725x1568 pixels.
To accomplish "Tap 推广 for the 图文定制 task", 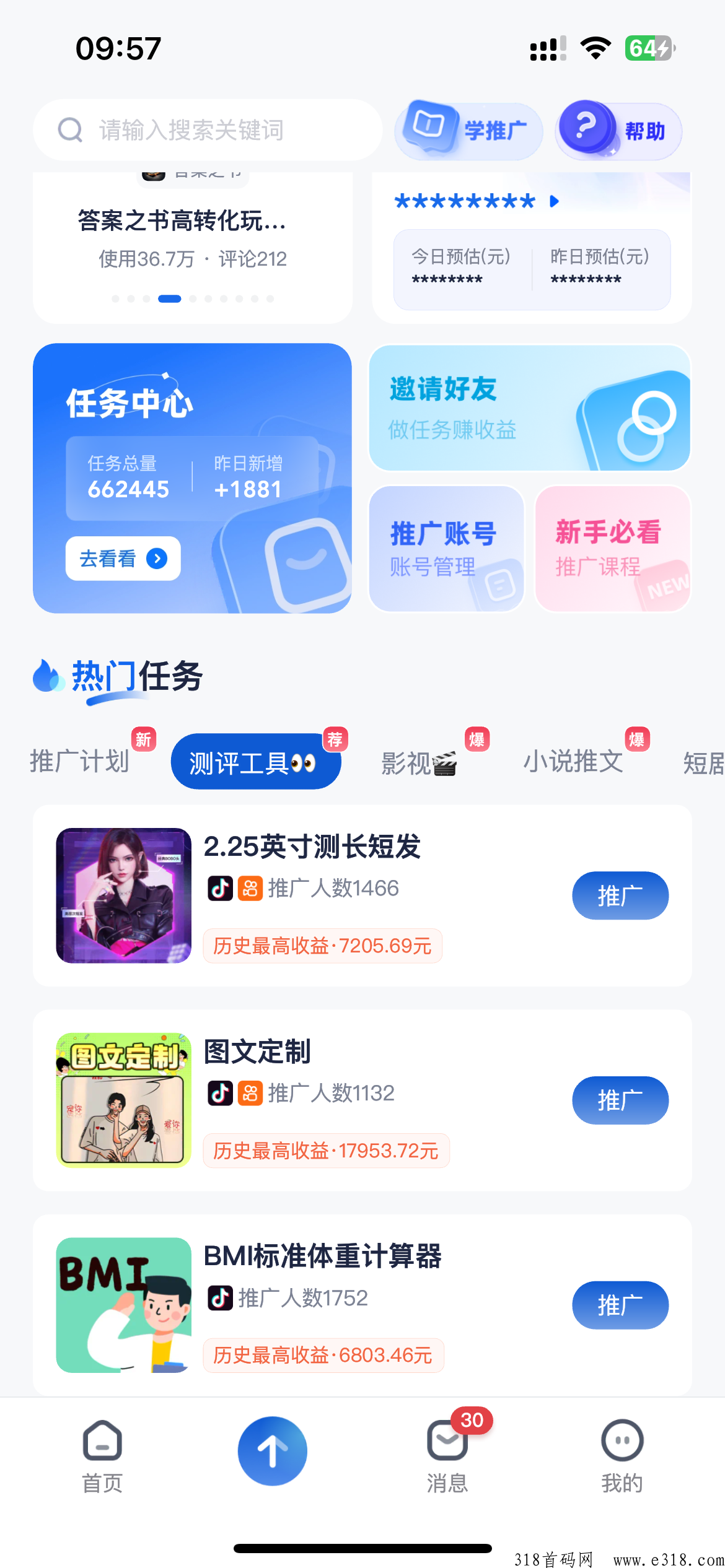I will 620,1100.
